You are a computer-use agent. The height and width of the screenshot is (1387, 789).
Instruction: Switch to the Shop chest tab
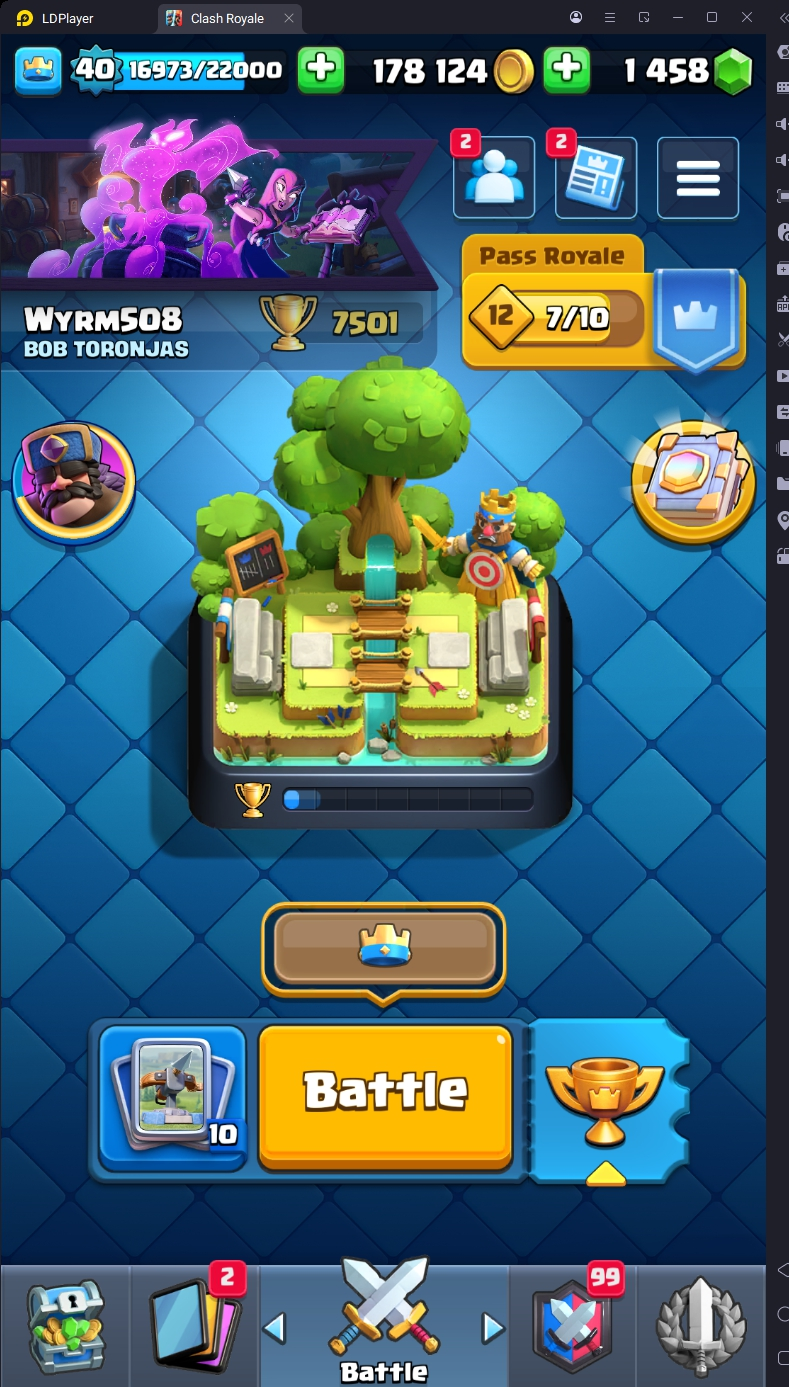click(x=64, y=1325)
